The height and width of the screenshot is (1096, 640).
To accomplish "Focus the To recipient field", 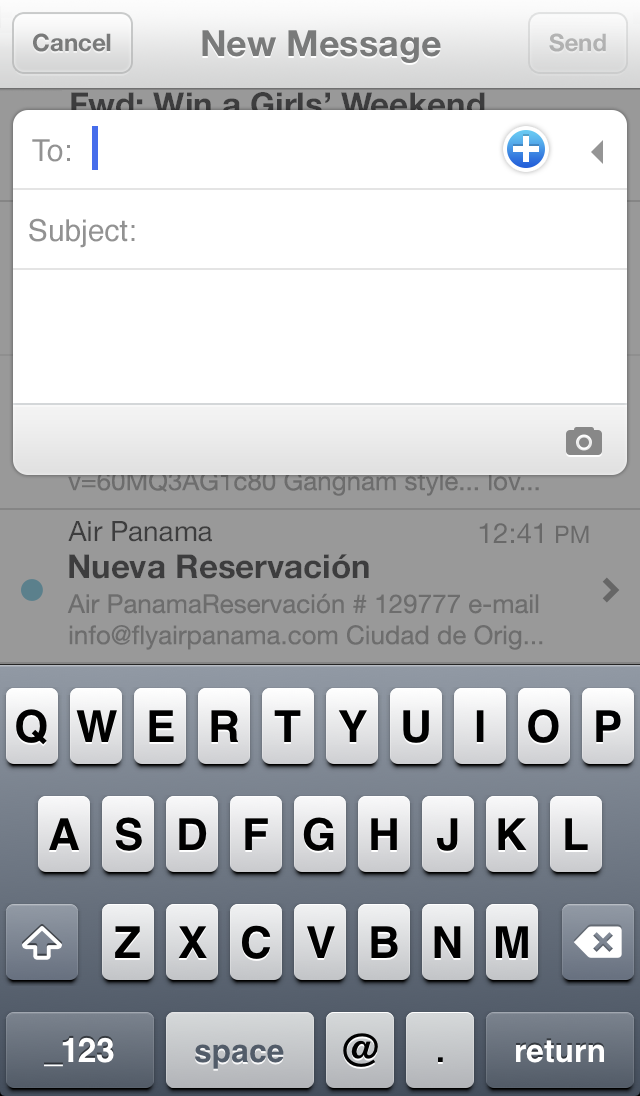I will tap(290, 151).
